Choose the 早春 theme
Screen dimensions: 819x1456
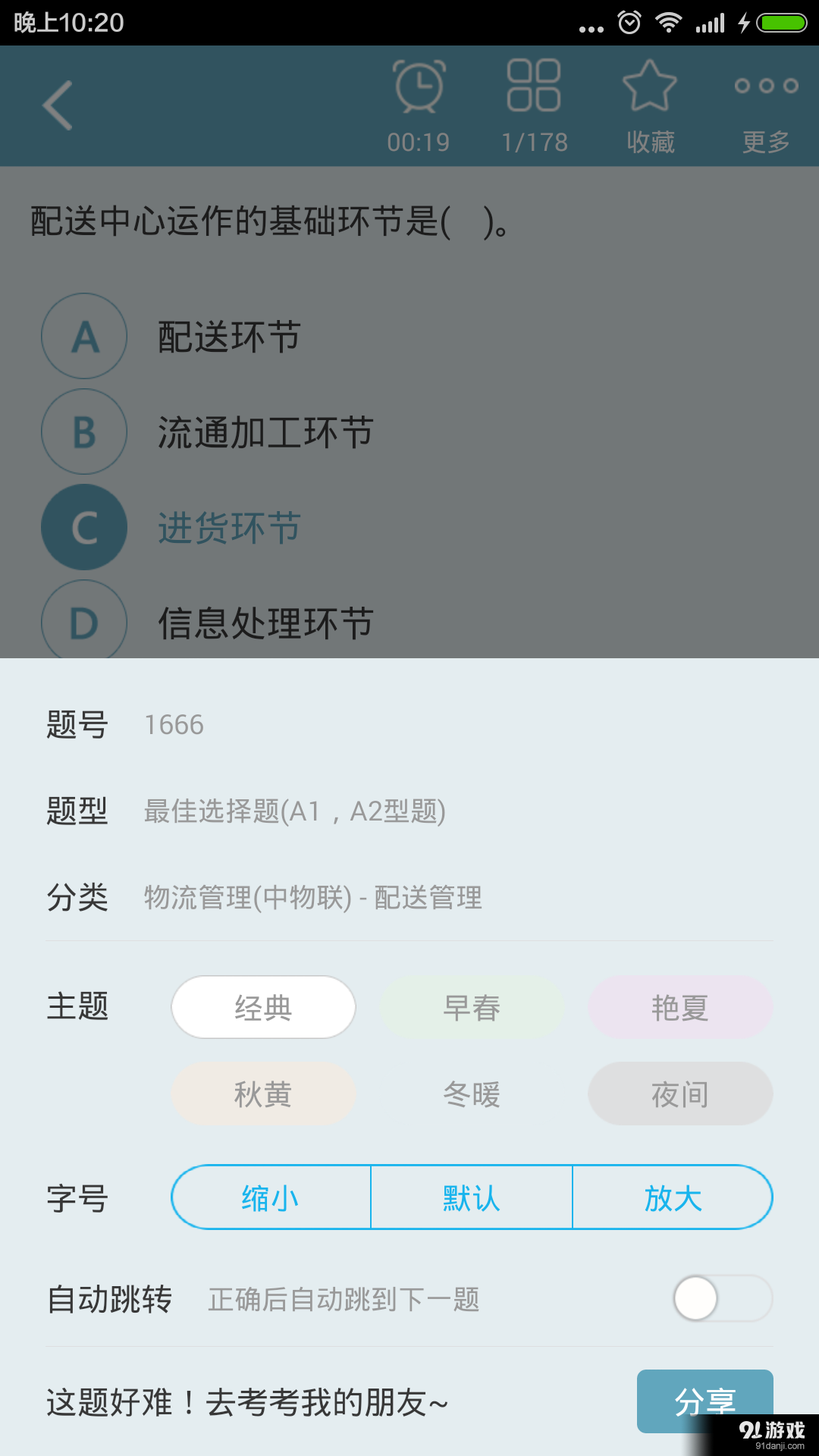click(x=472, y=1007)
